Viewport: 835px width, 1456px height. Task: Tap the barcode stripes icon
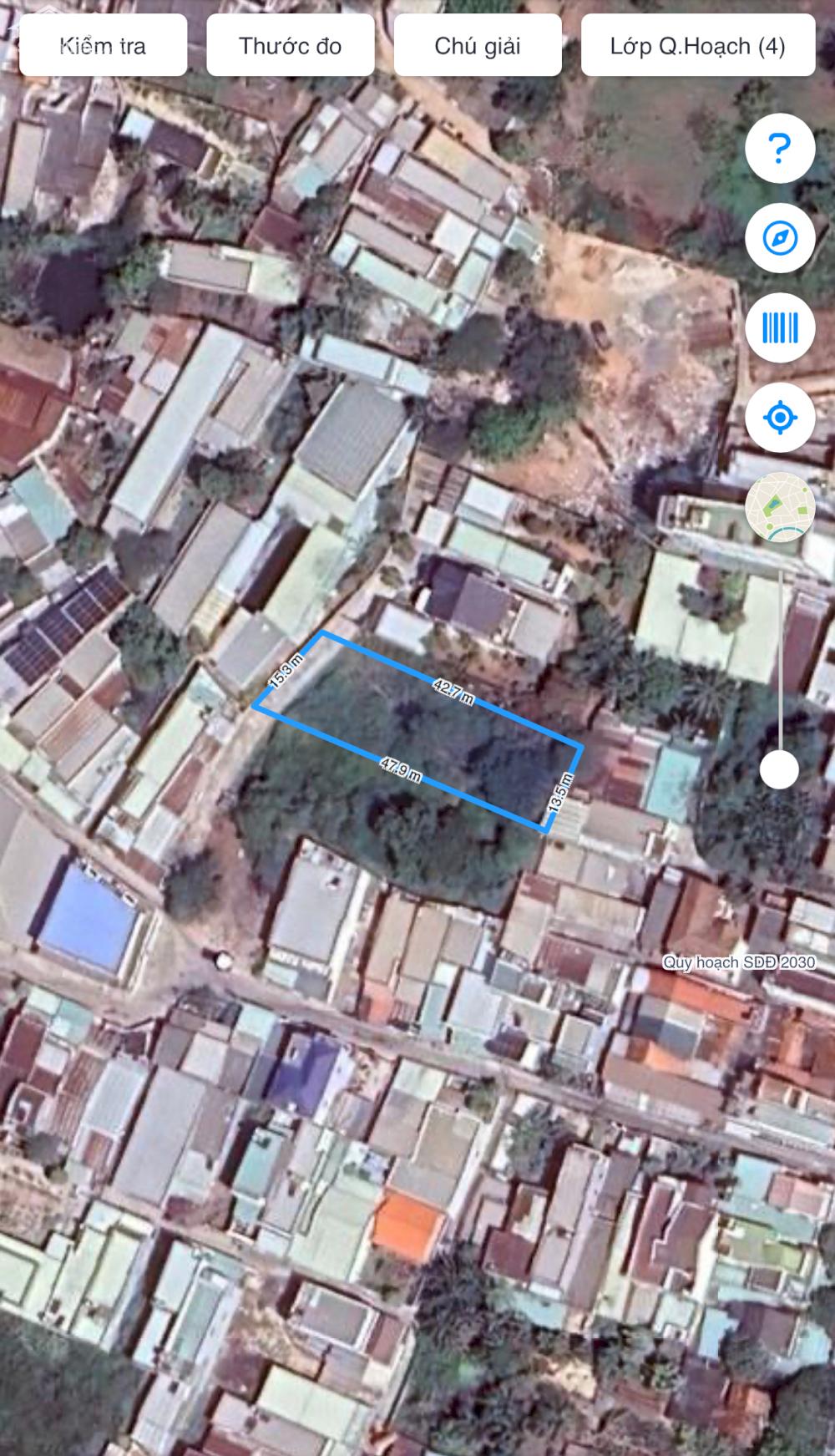(x=779, y=327)
